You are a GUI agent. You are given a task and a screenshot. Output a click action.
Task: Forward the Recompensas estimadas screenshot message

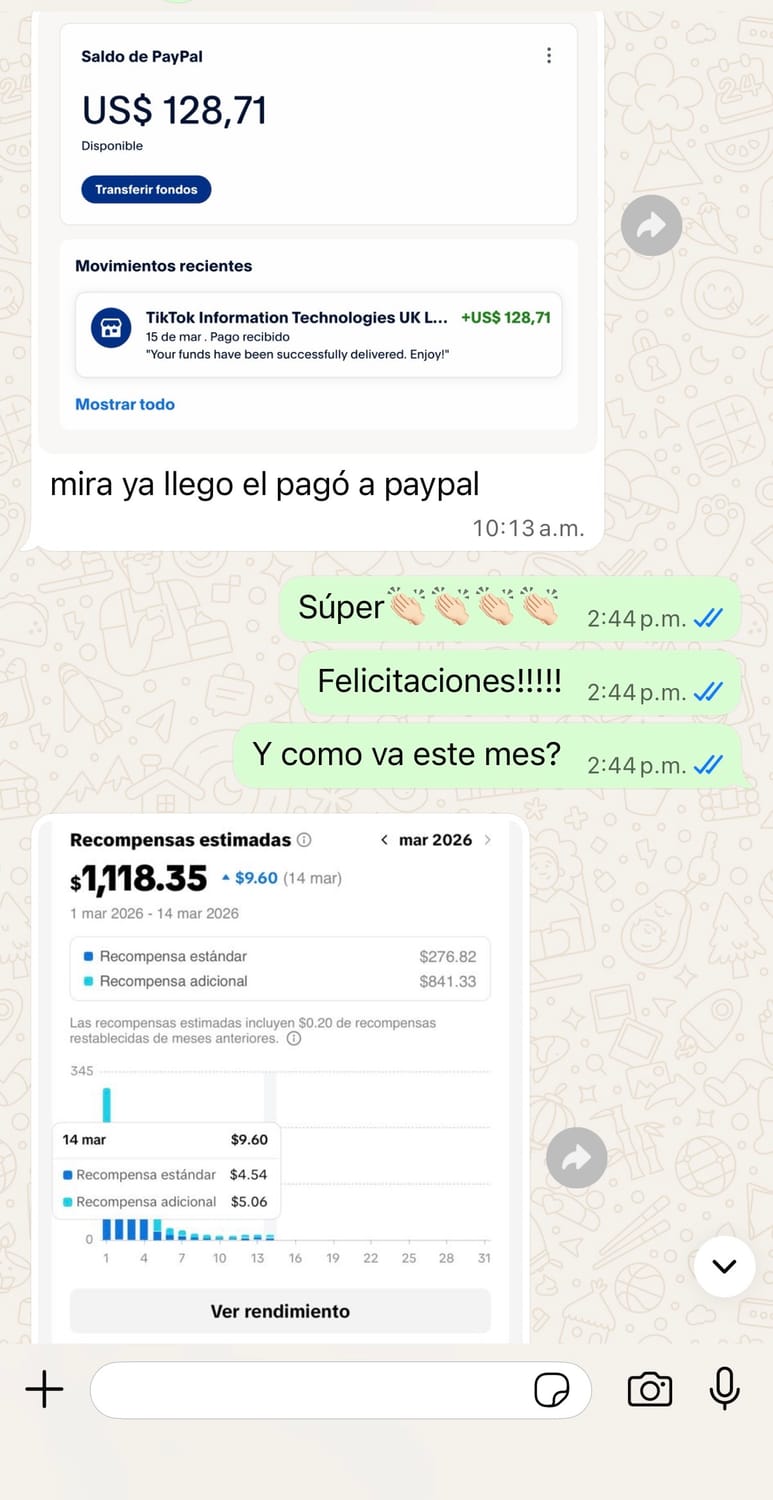pos(577,1158)
